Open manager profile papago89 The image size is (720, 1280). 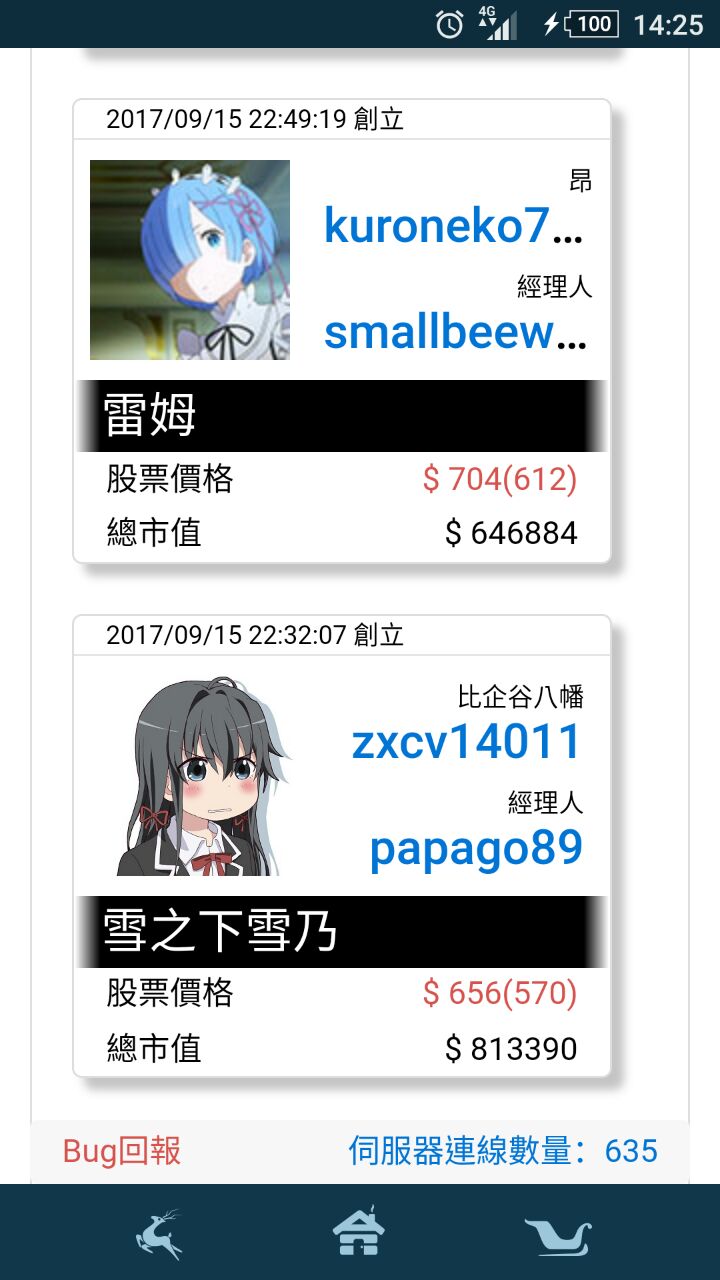476,848
